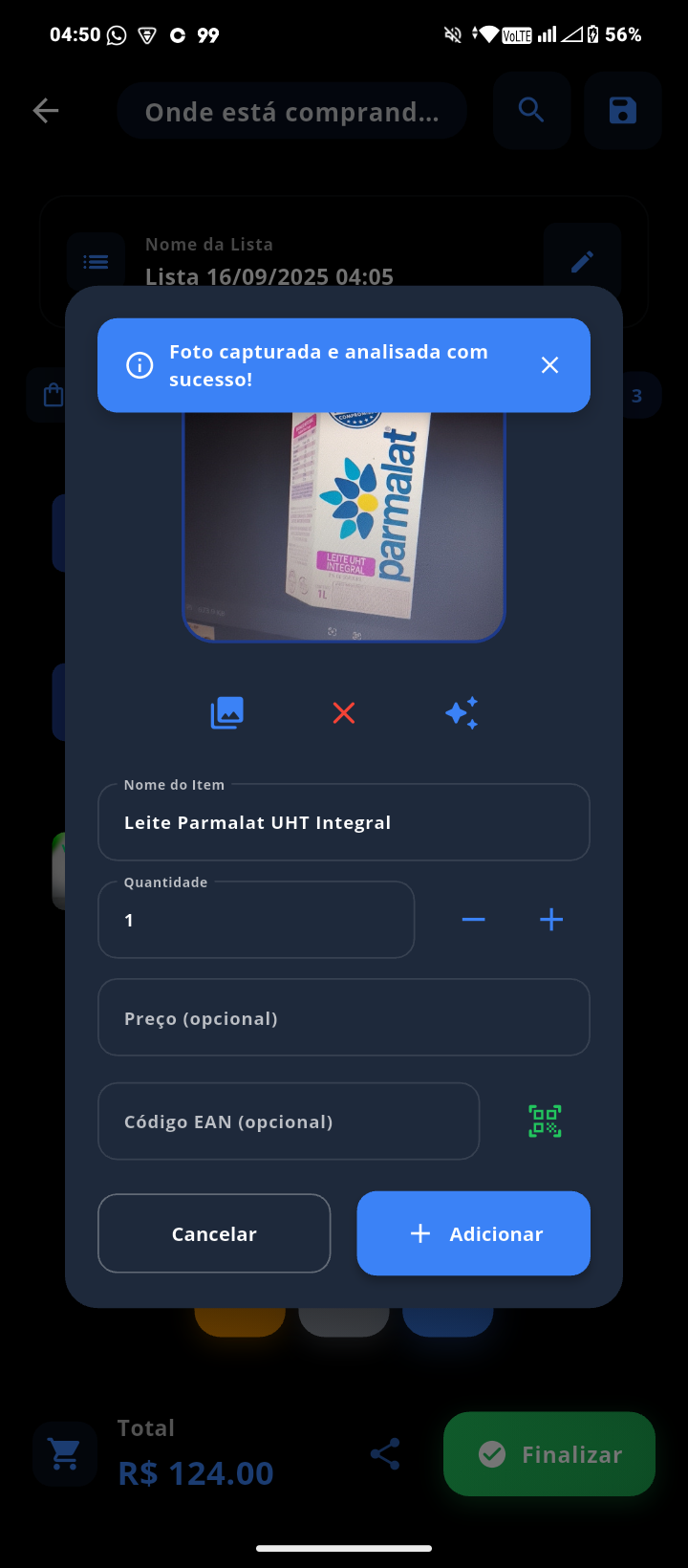Increase quantity with the plus button
The height and width of the screenshot is (1568, 688).
click(x=551, y=920)
